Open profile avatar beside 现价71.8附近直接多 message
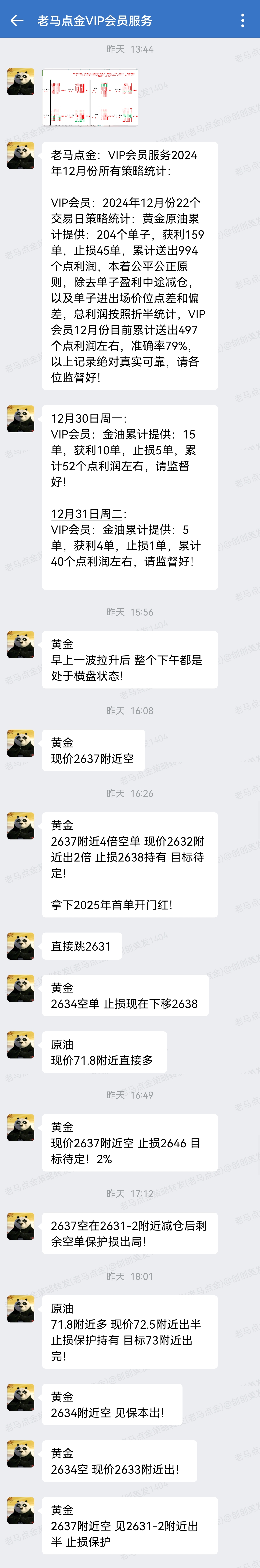Screen dimensions: 260x1568 click(21, 1044)
